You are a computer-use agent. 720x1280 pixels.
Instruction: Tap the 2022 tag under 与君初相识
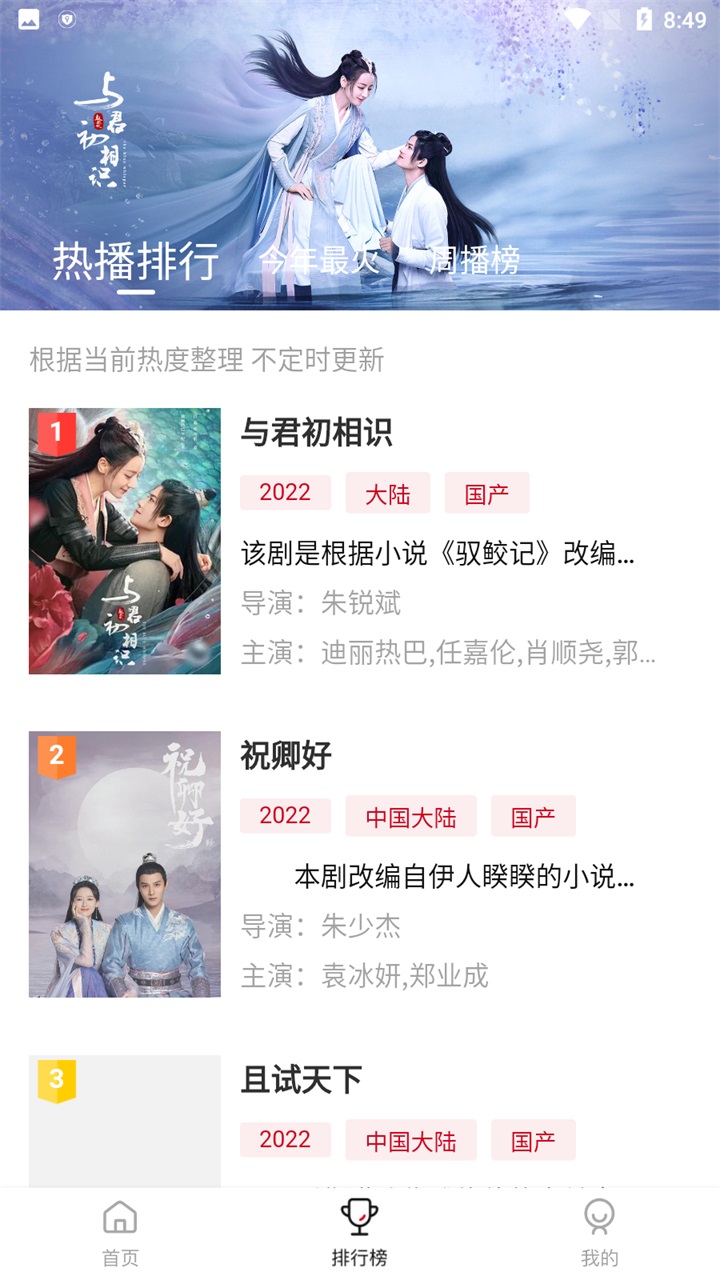click(285, 492)
